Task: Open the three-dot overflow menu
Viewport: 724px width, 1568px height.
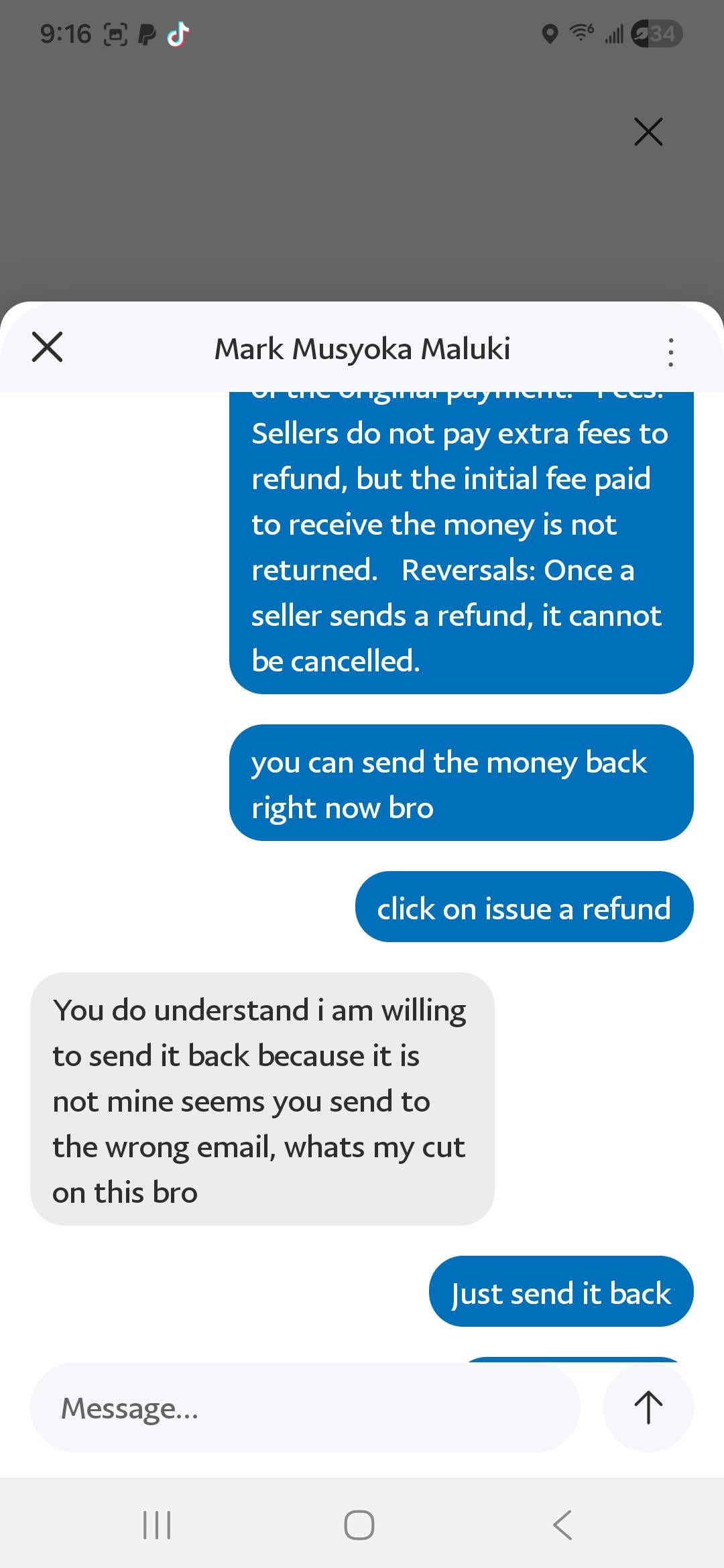Action: tap(670, 352)
